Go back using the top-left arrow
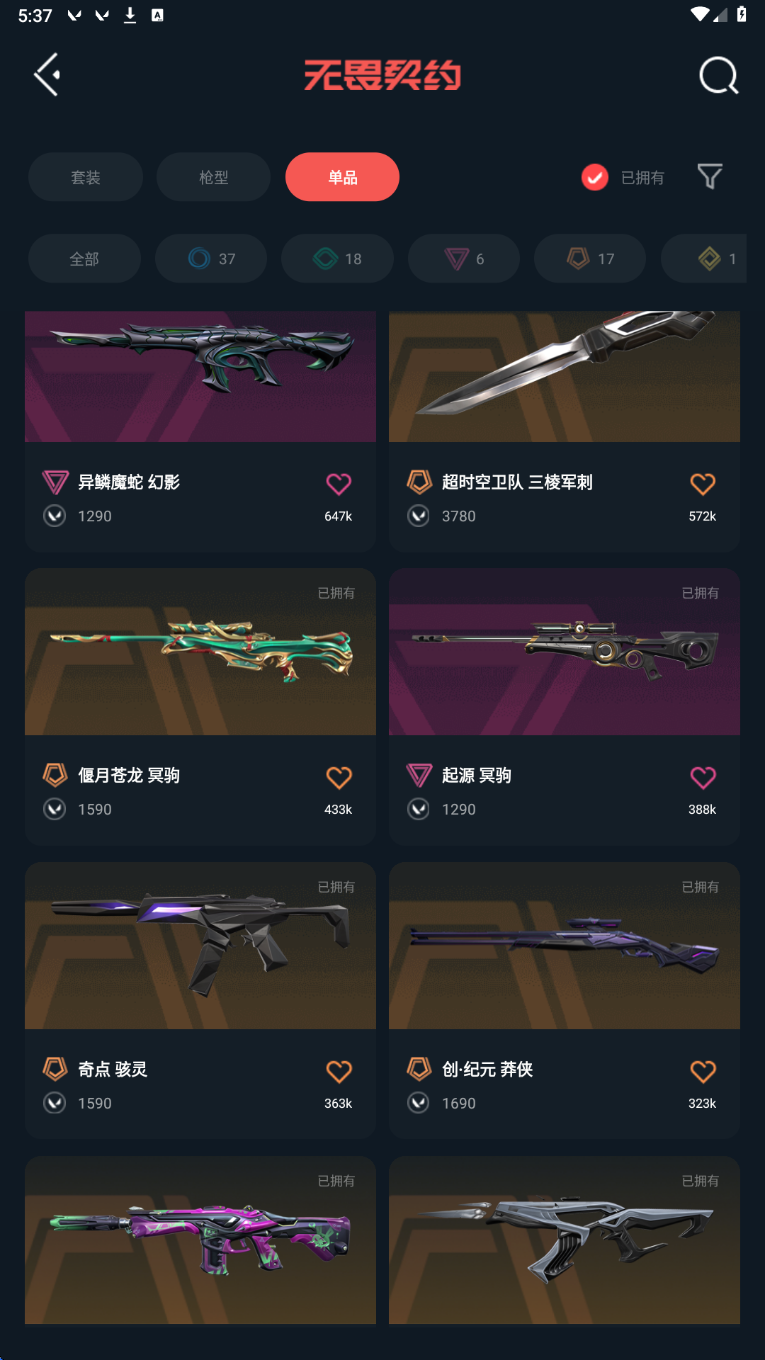 [47, 75]
